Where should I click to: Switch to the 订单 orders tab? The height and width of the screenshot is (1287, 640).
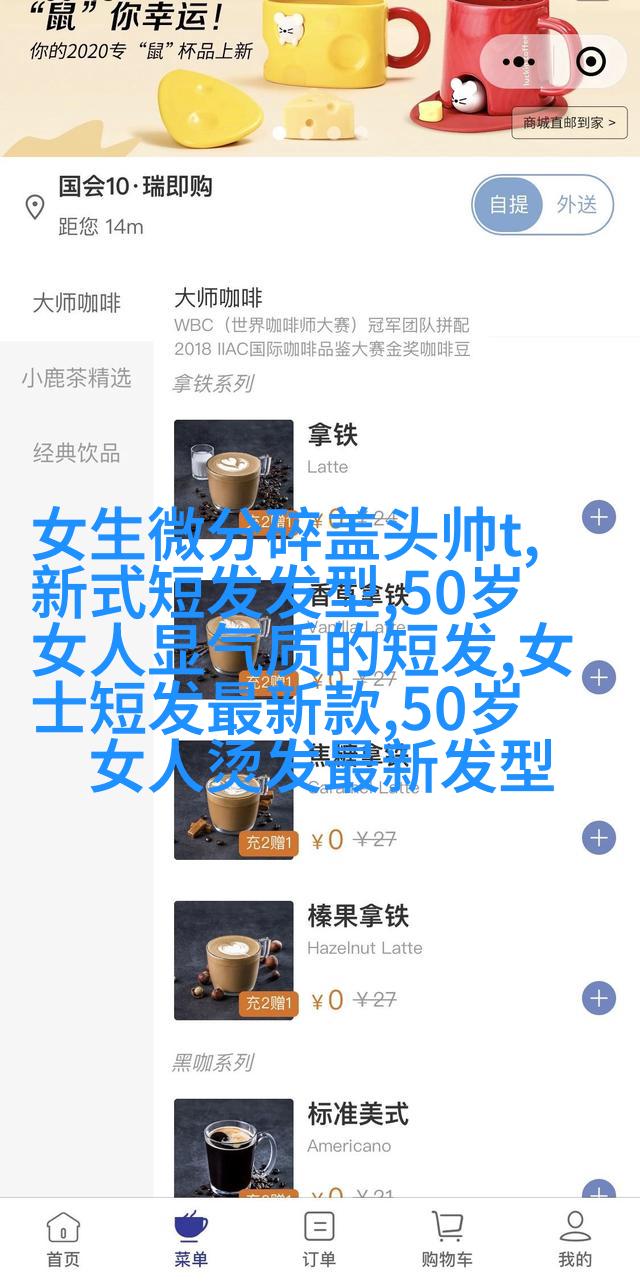pos(319,1238)
